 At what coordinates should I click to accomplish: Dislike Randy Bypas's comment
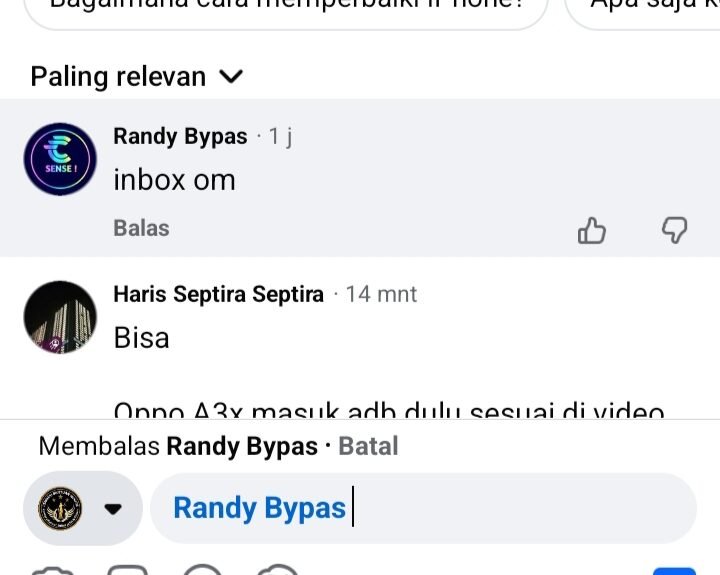point(675,231)
